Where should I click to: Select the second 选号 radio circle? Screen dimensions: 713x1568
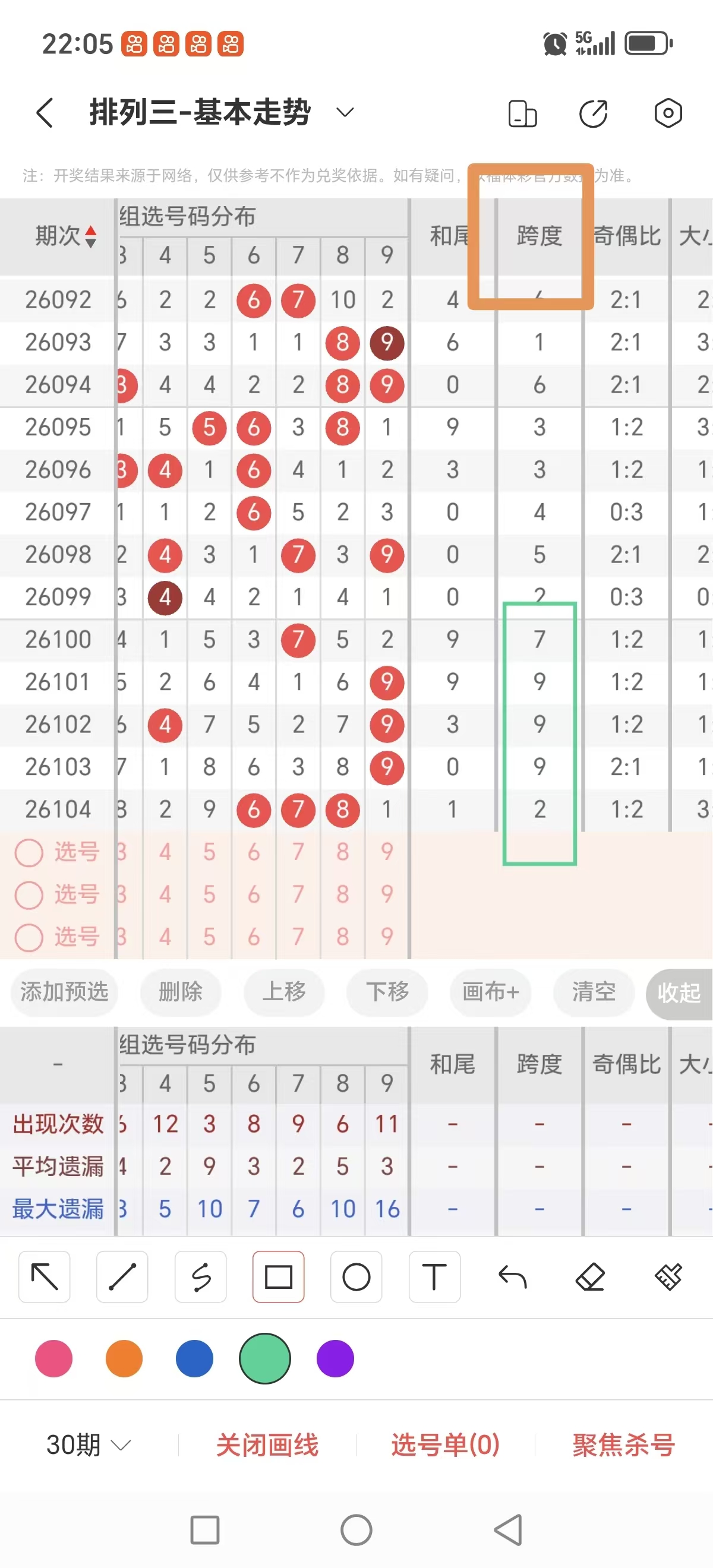point(29,896)
